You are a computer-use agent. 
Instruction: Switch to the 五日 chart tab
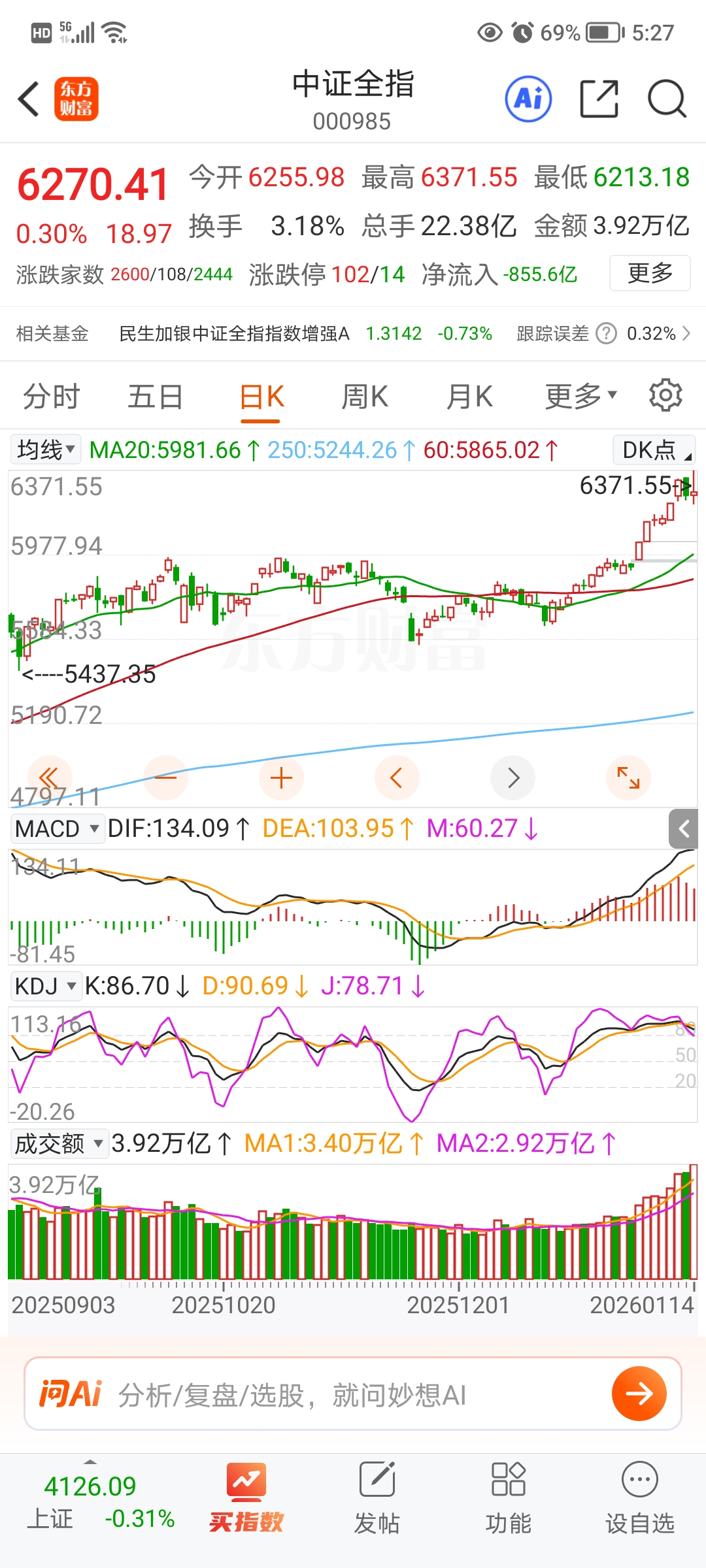coord(155,397)
